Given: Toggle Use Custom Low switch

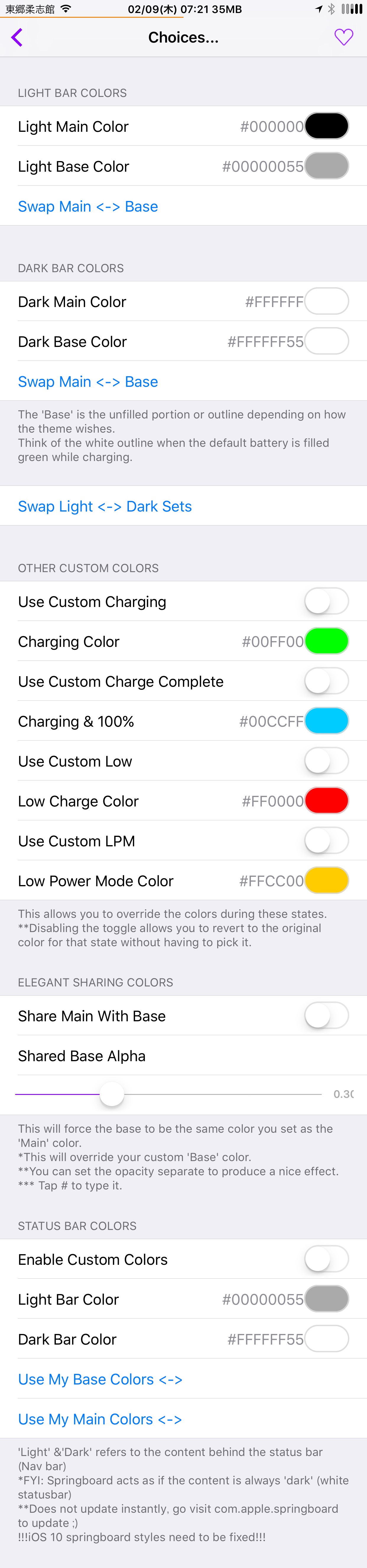Looking at the screenshot, I should (326, 761).
